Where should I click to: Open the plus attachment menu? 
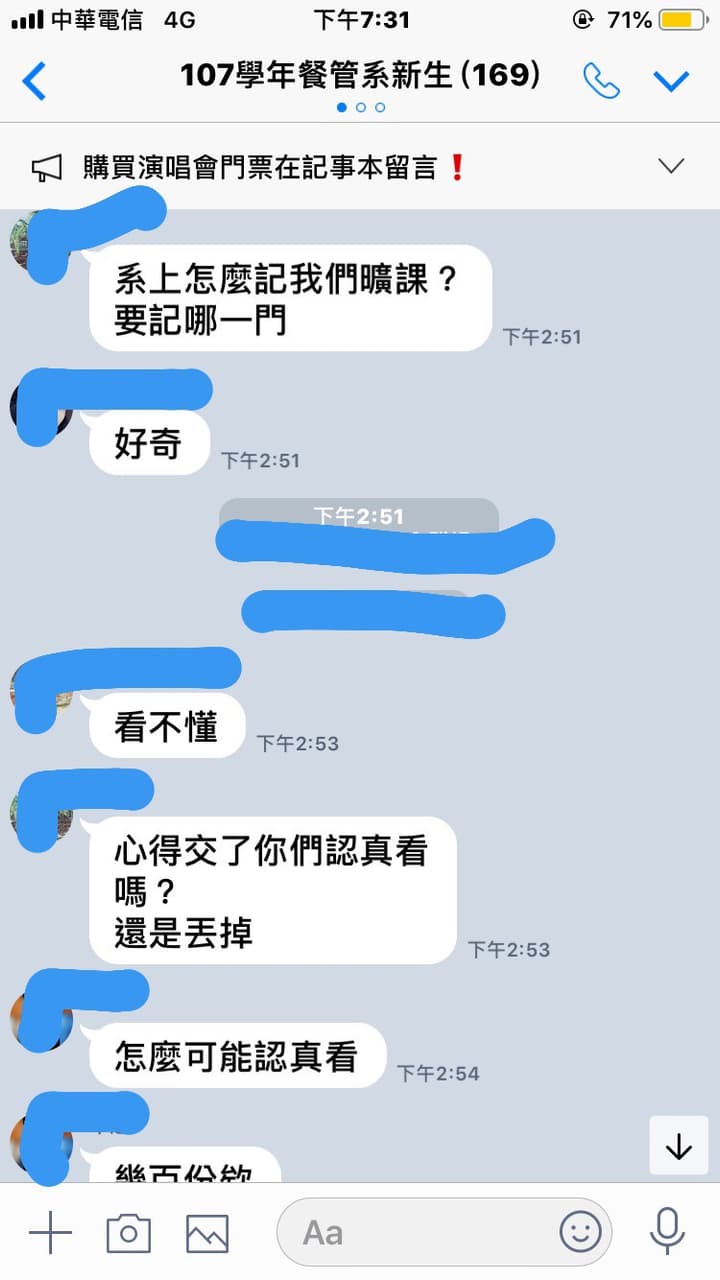pyautogui.click(x=50, y=1233)
